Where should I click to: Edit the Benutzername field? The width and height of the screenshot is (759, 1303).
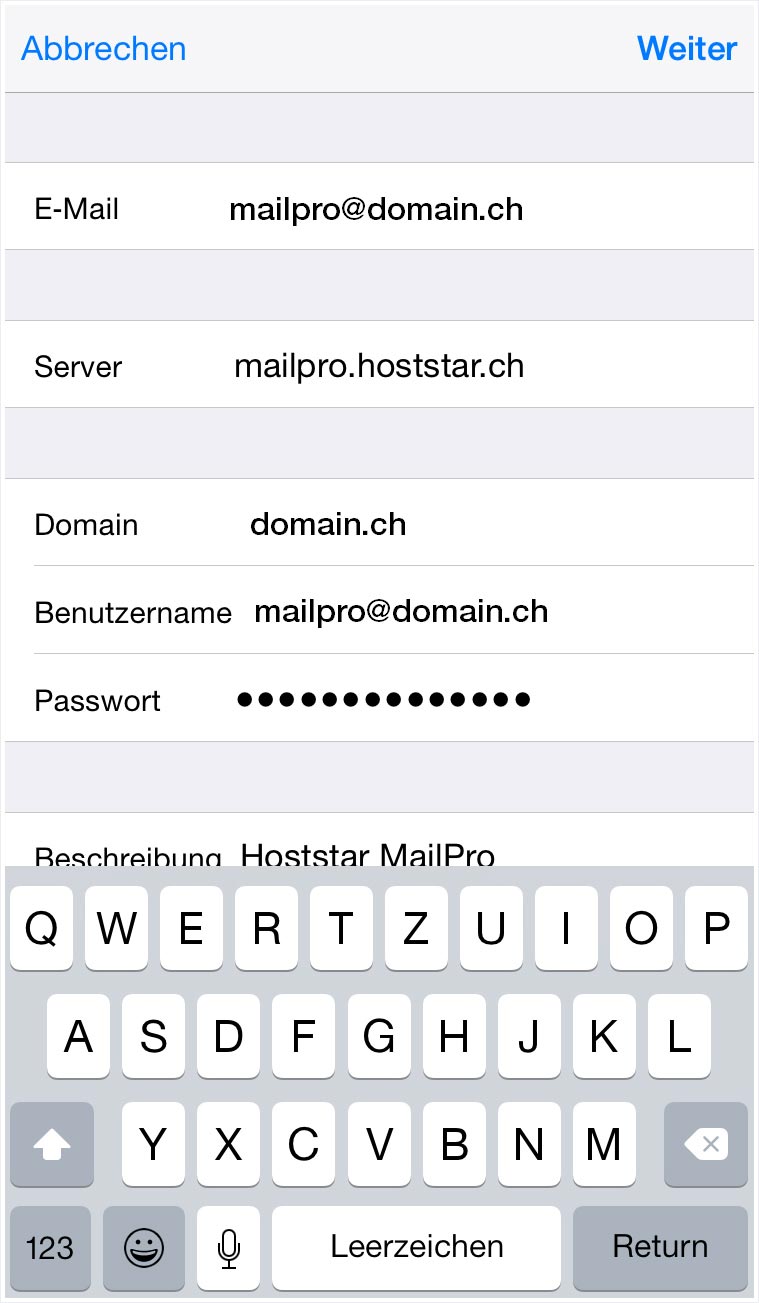[379, 611]
